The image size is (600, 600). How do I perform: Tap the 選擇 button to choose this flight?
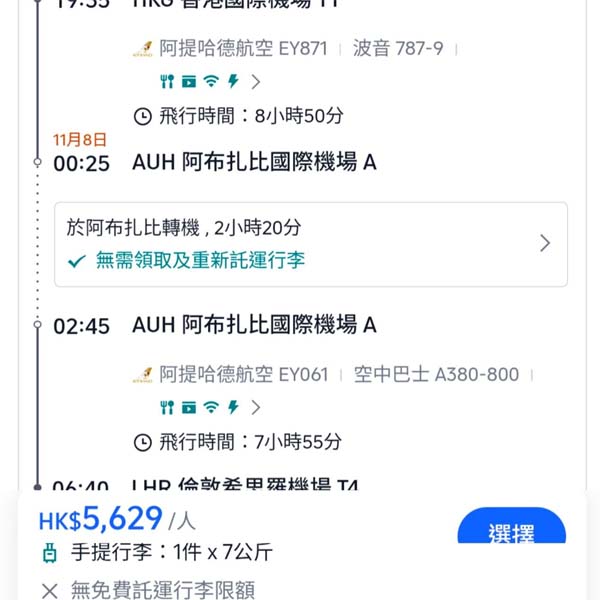point(511,526)
